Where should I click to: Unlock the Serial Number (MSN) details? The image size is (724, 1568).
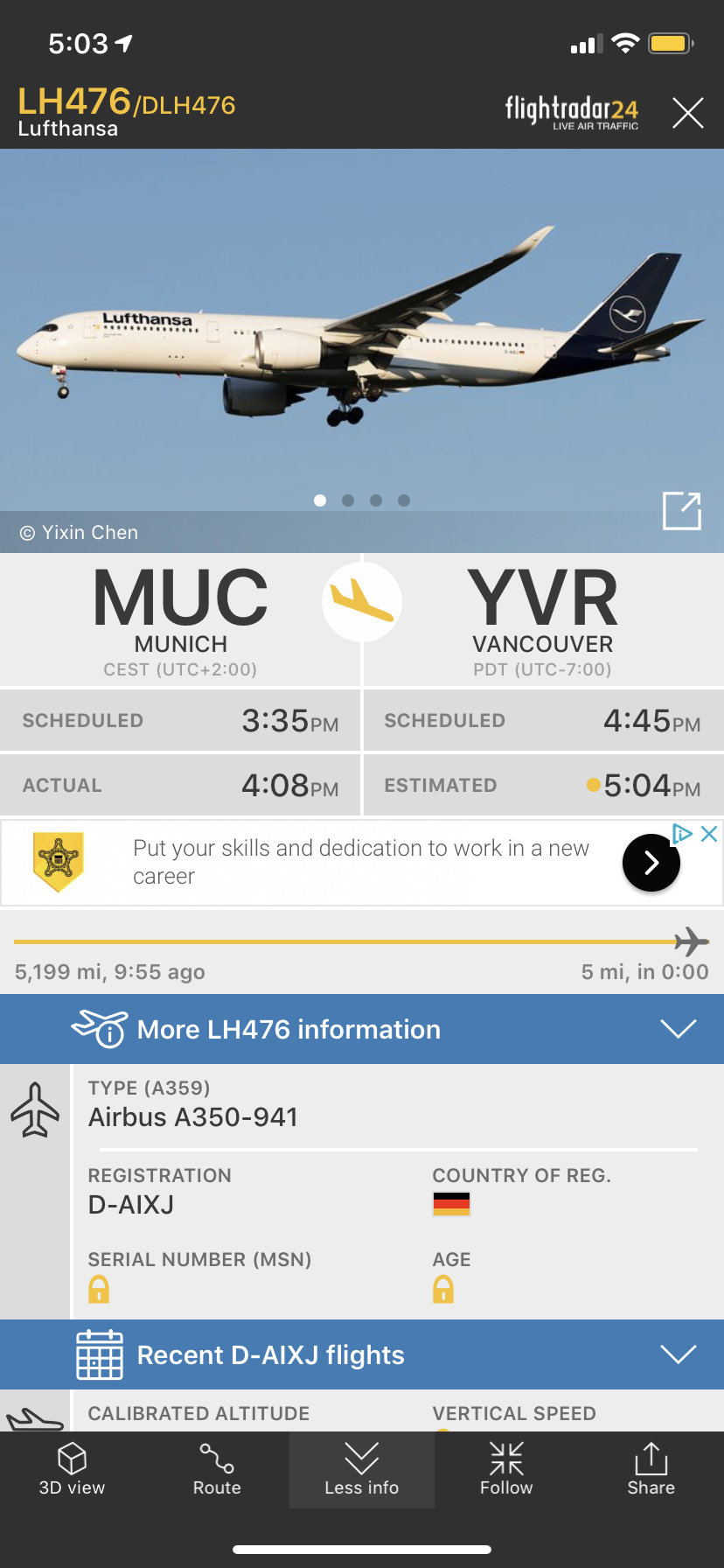click(x=99, y=1289)
